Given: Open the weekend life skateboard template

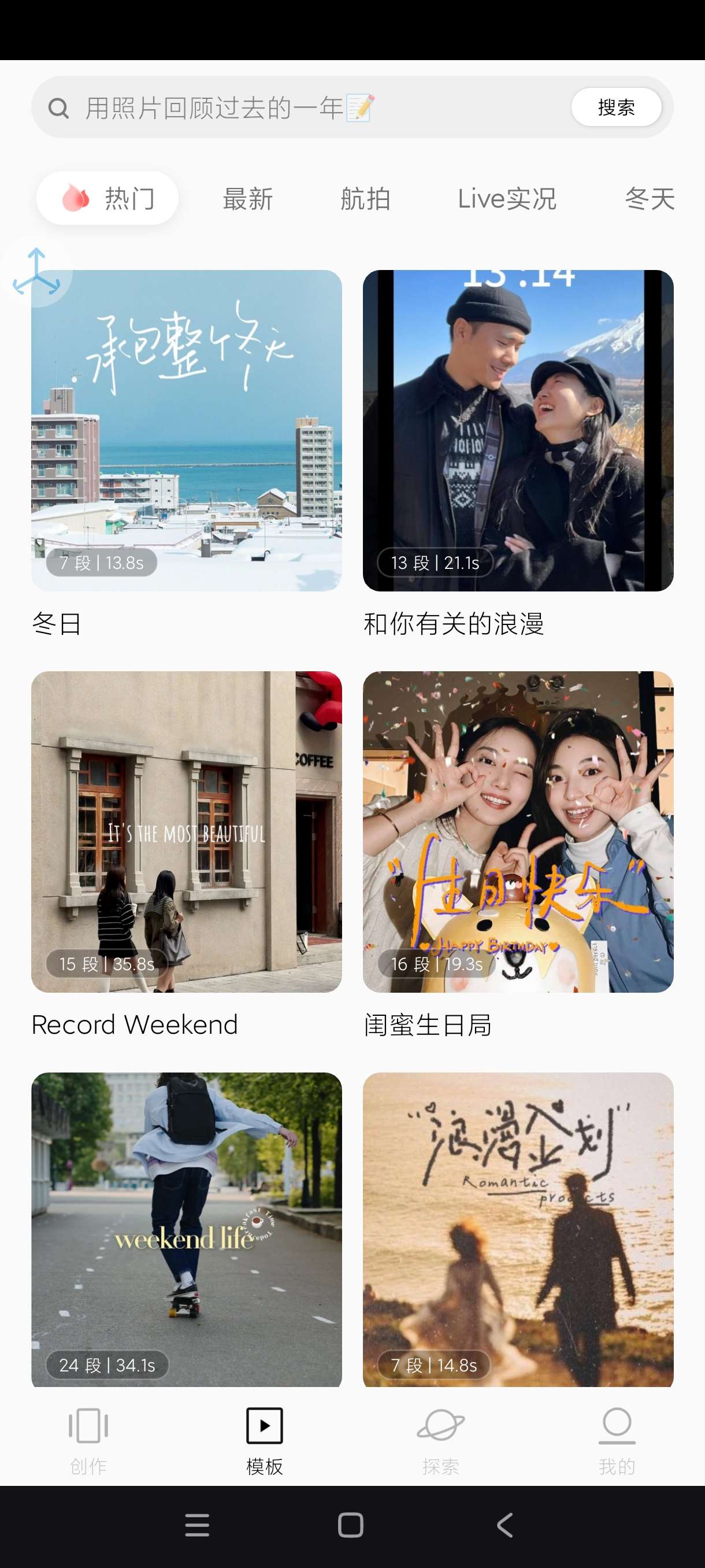Looking at the screenshot, I should tap(186, 1230).
